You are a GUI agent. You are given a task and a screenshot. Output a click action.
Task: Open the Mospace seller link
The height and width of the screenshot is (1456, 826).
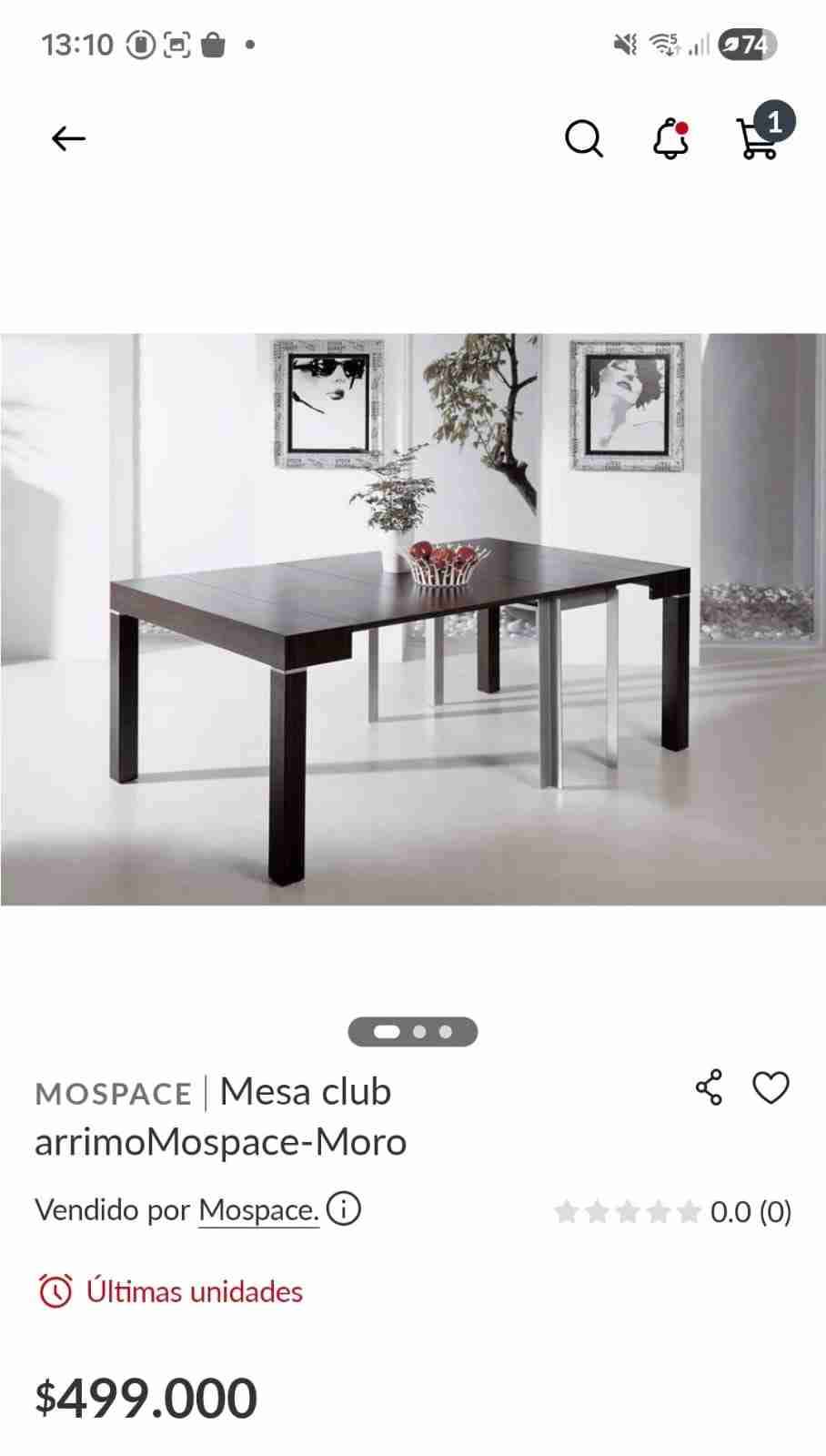(258, 1210)
